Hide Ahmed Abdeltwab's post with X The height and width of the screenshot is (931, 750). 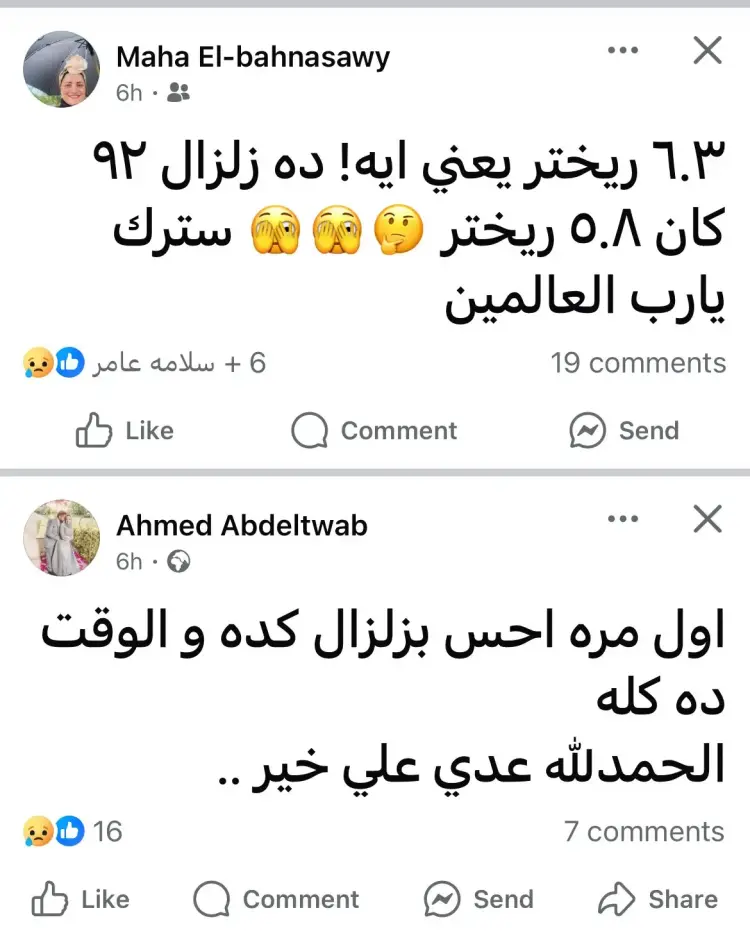(x=707, y=518)
